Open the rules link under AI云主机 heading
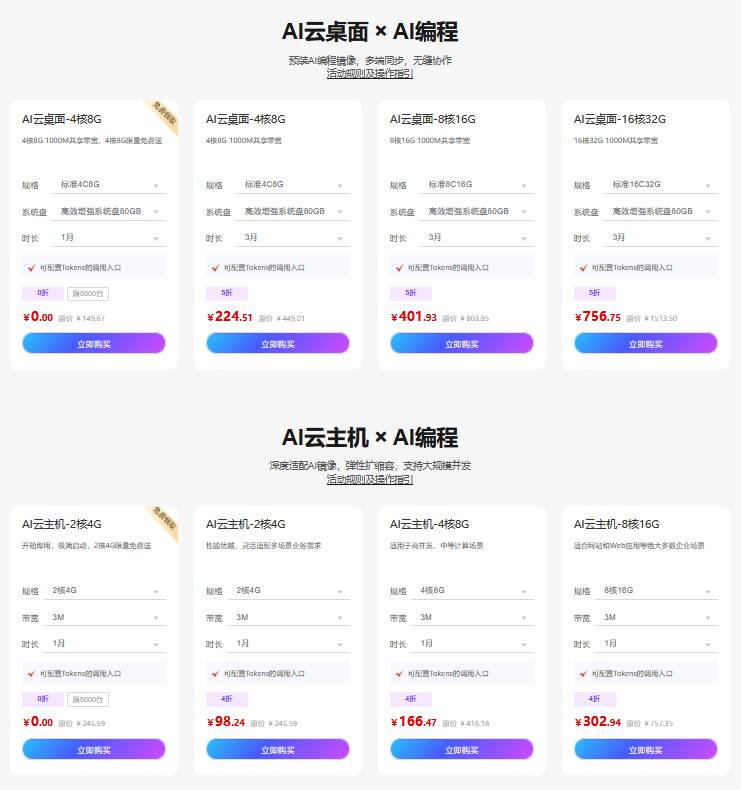This screenshot has height=790, width=741. coord(370,480)
